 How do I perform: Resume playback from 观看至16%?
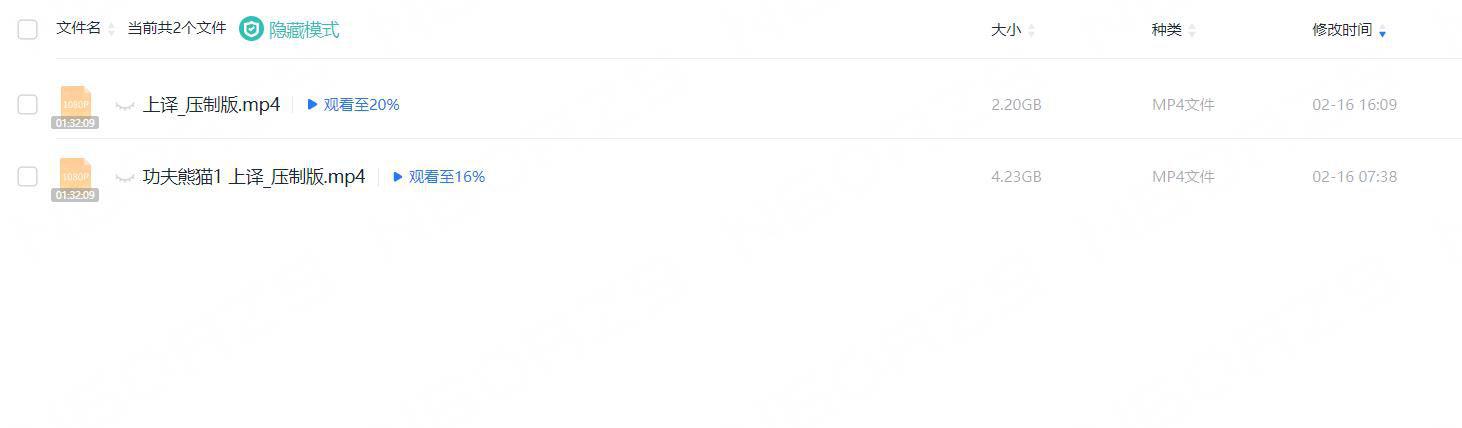[x=439, y=177]
